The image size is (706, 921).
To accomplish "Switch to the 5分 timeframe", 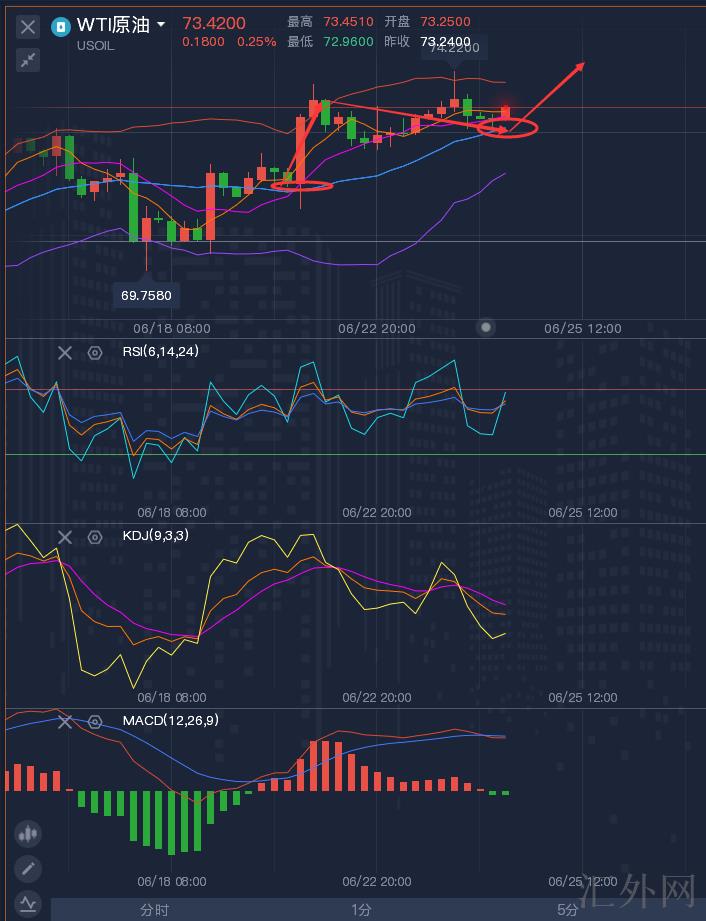I will tap(567, 909).
